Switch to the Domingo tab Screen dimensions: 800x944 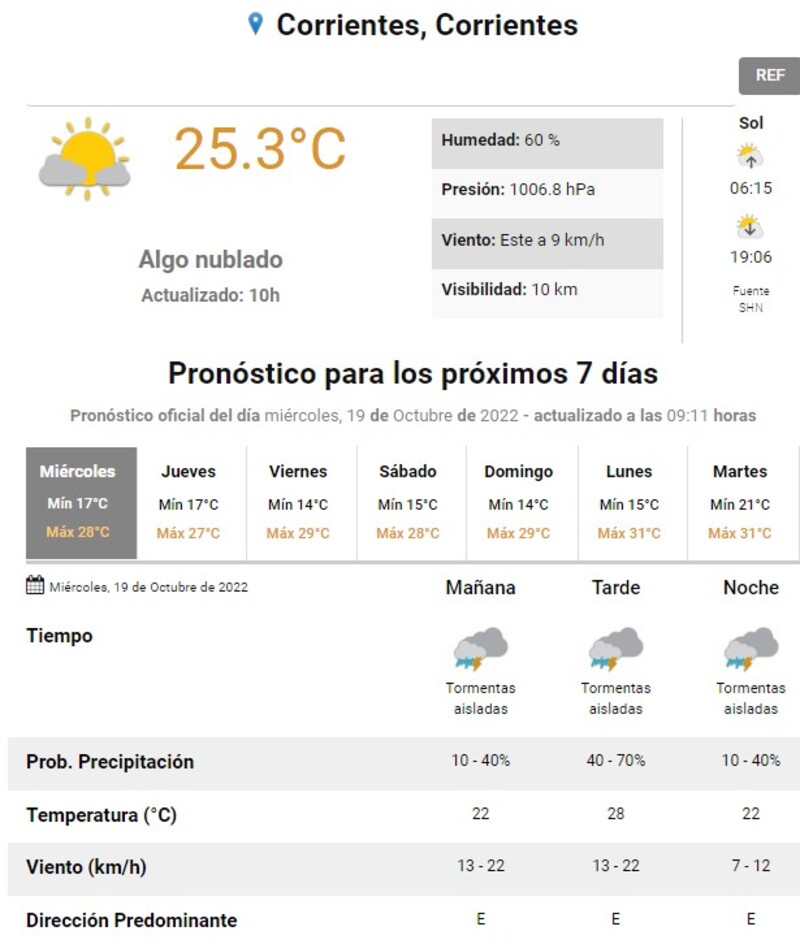click(518, 502)
